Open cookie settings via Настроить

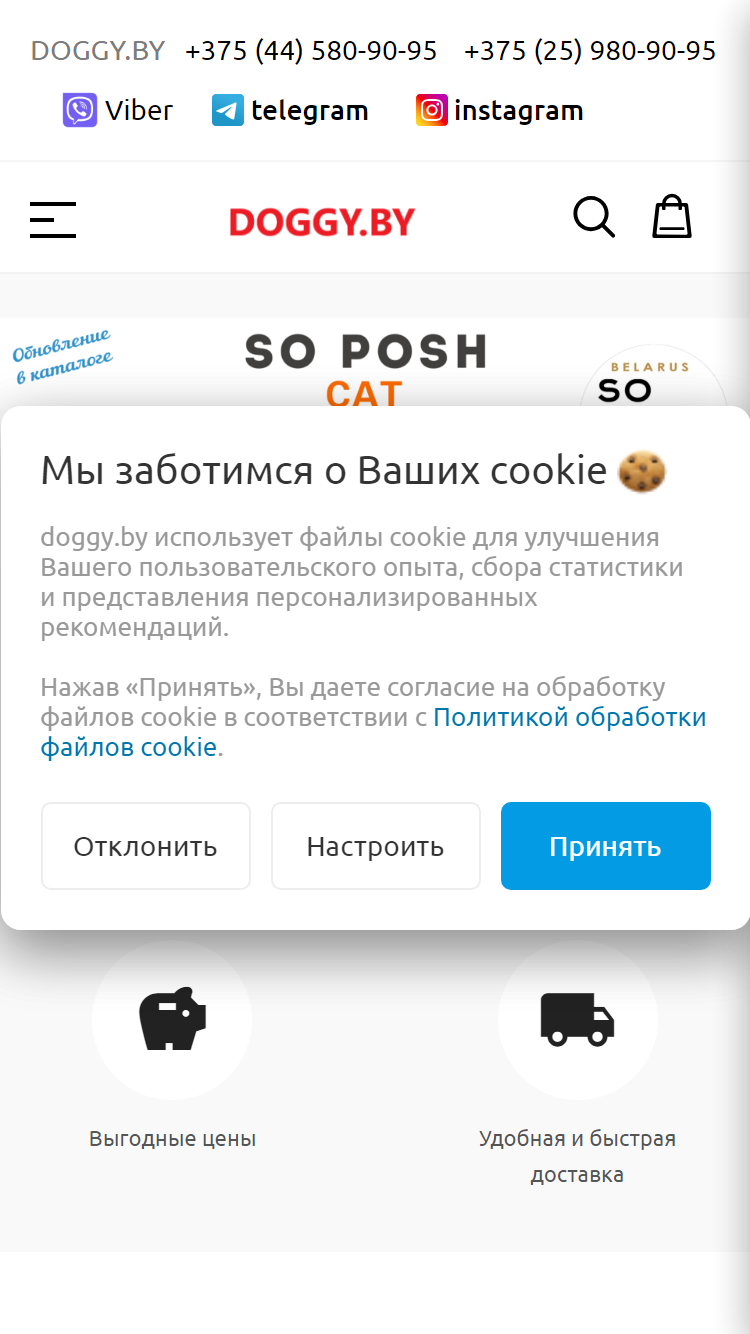tap(376, 846)
